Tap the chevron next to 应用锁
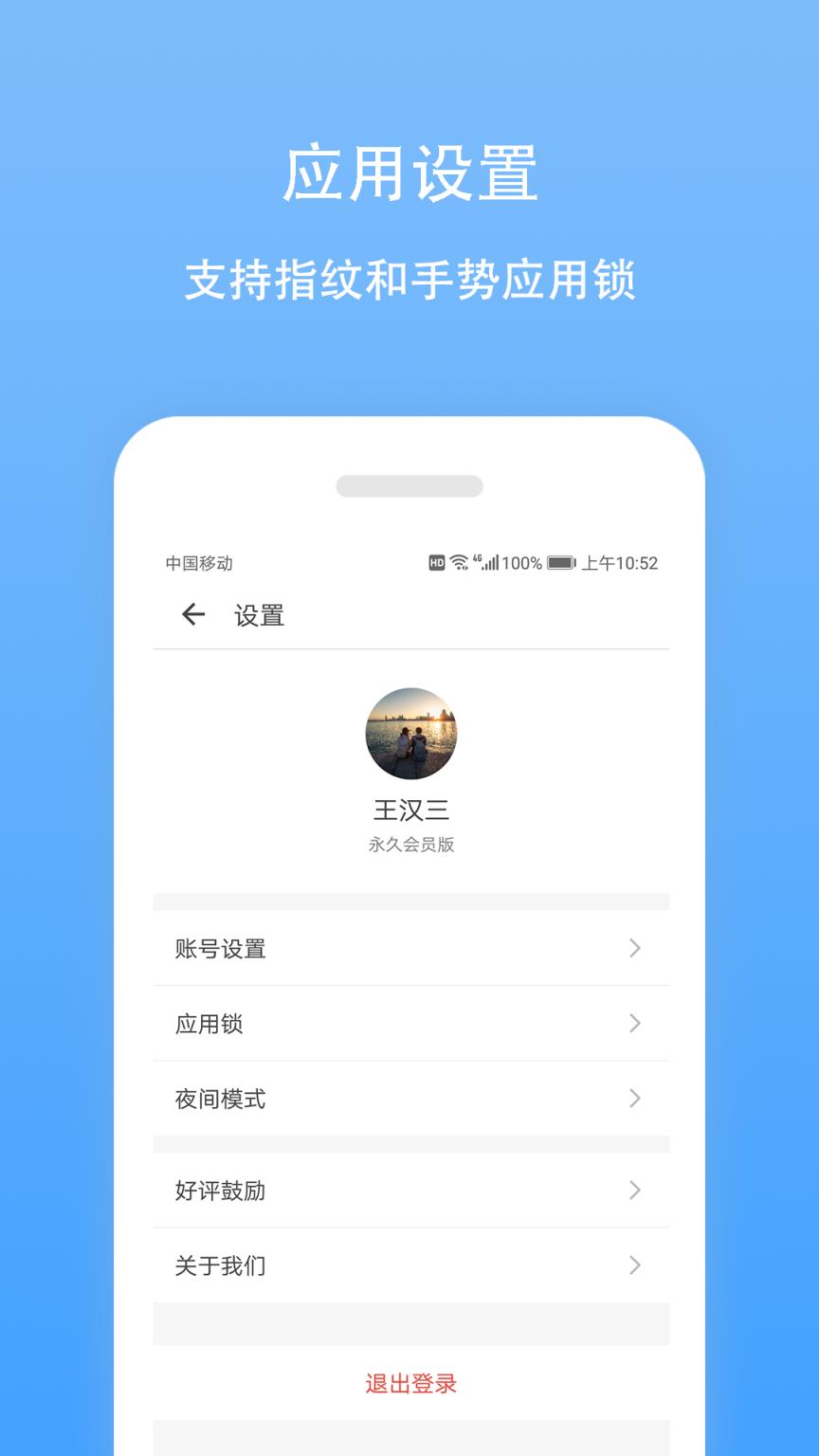Screen dimensions: 819x1456 [x=635, y=1024]
